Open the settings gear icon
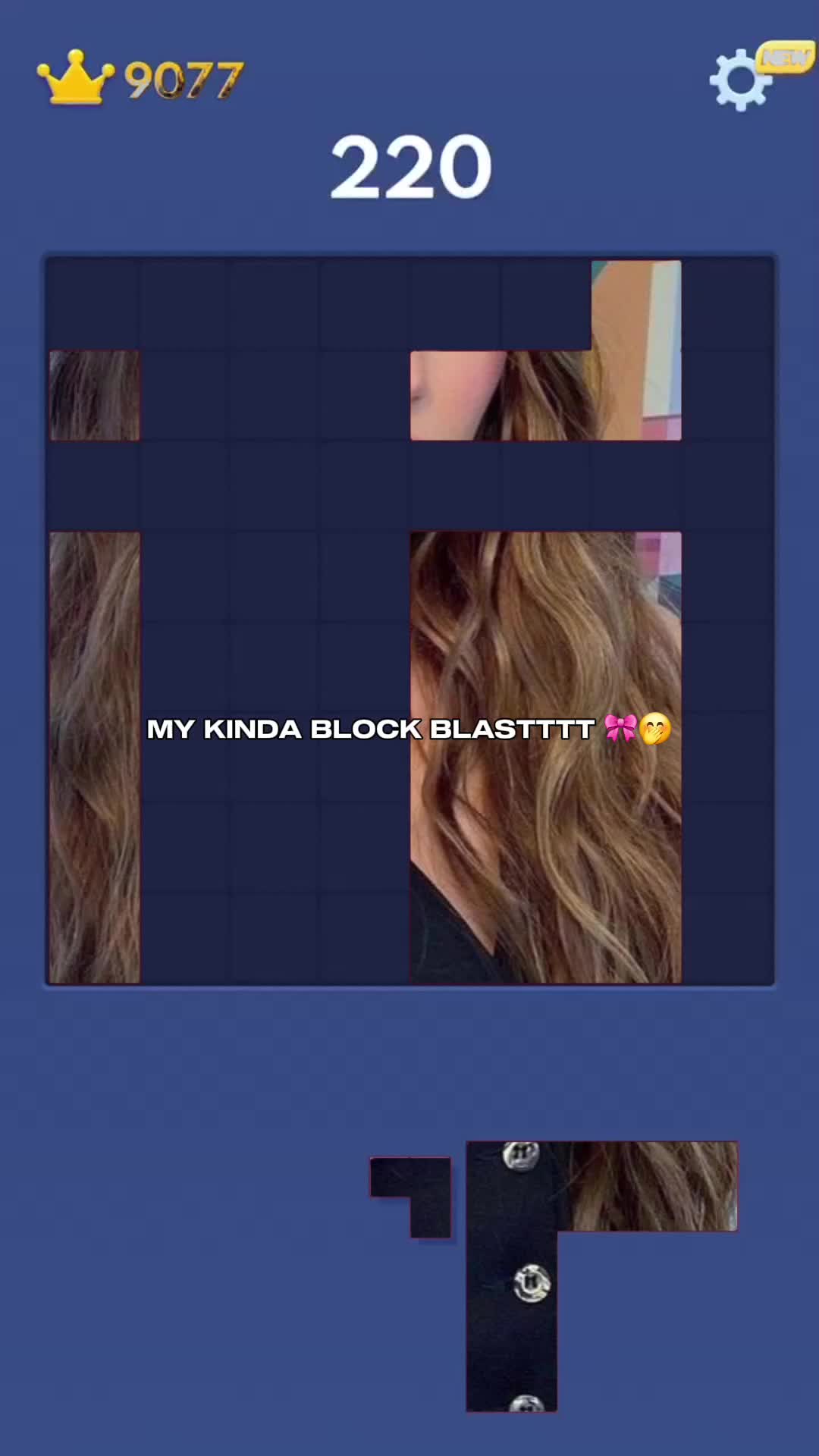The height and width of the screenshot is (1456, 819). 740,79
